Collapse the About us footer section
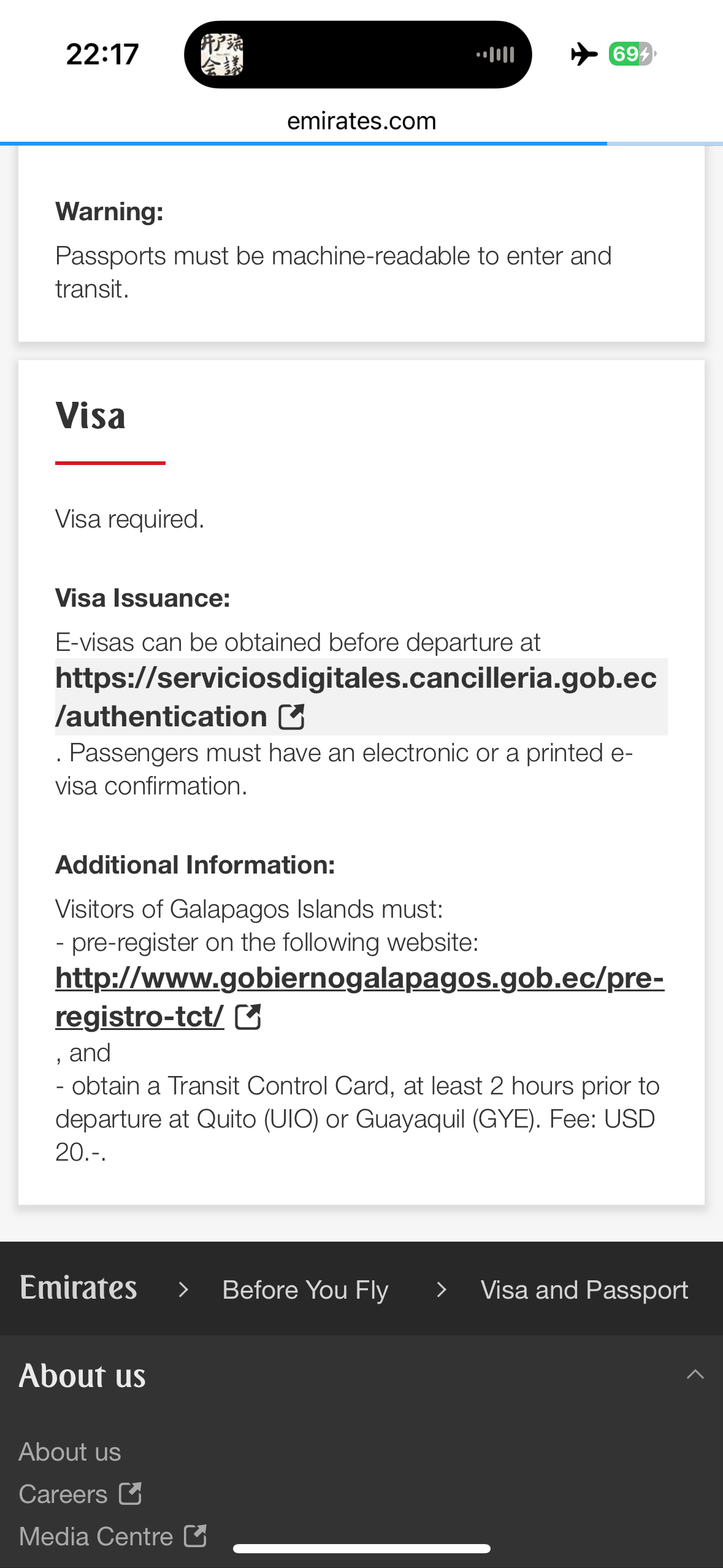The image size is (723, 1568). tap(695, 1375)
